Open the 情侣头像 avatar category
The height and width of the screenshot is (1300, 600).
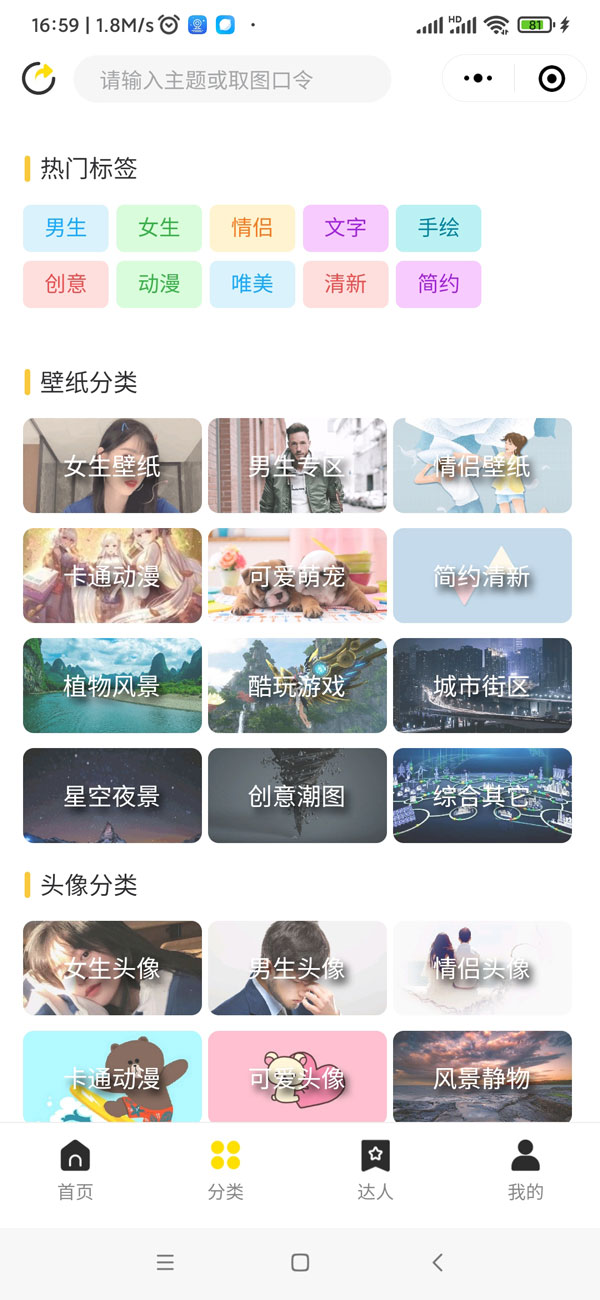(482, 968)
